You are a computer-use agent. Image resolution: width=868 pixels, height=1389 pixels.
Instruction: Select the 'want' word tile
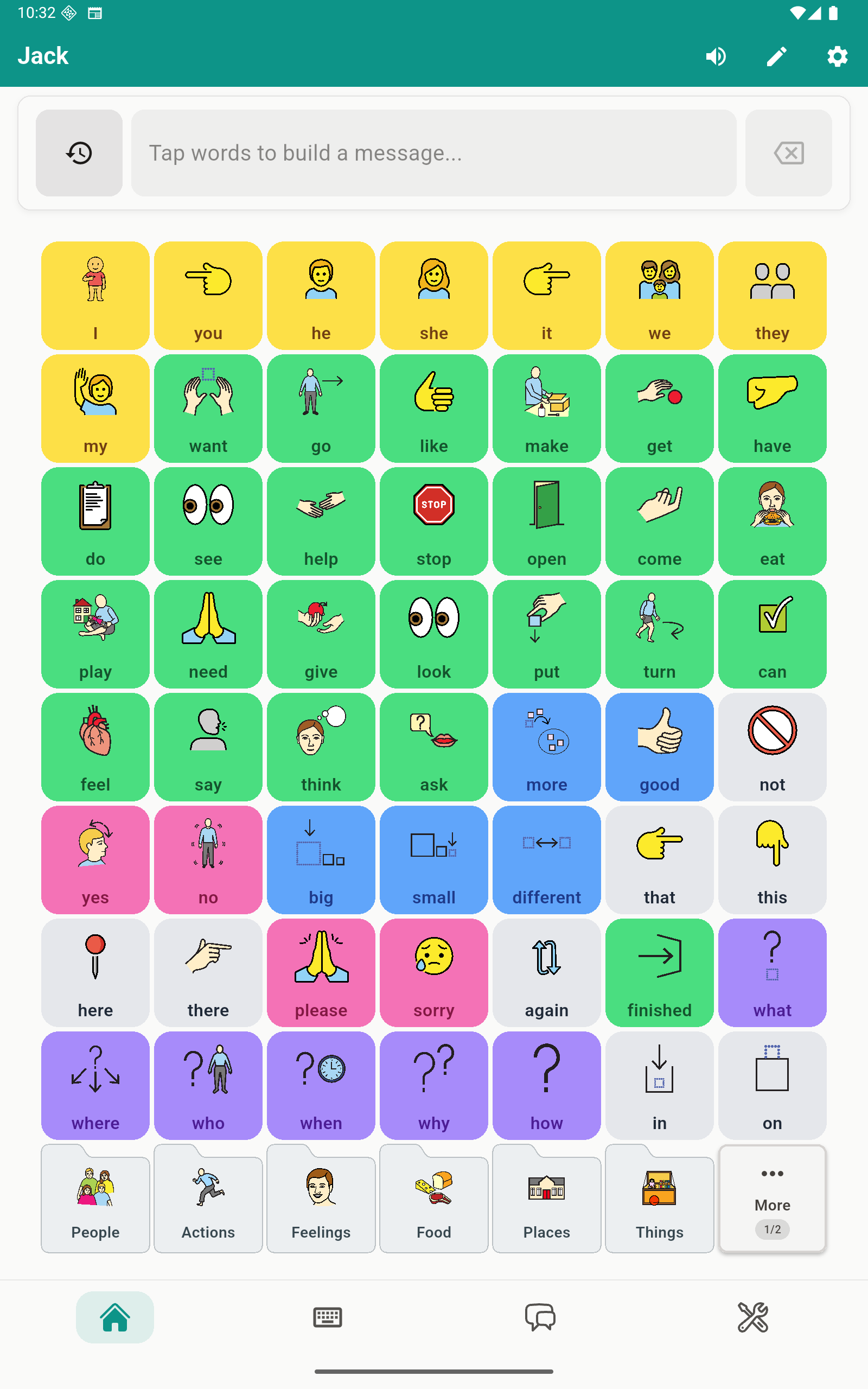coord(208,408)
